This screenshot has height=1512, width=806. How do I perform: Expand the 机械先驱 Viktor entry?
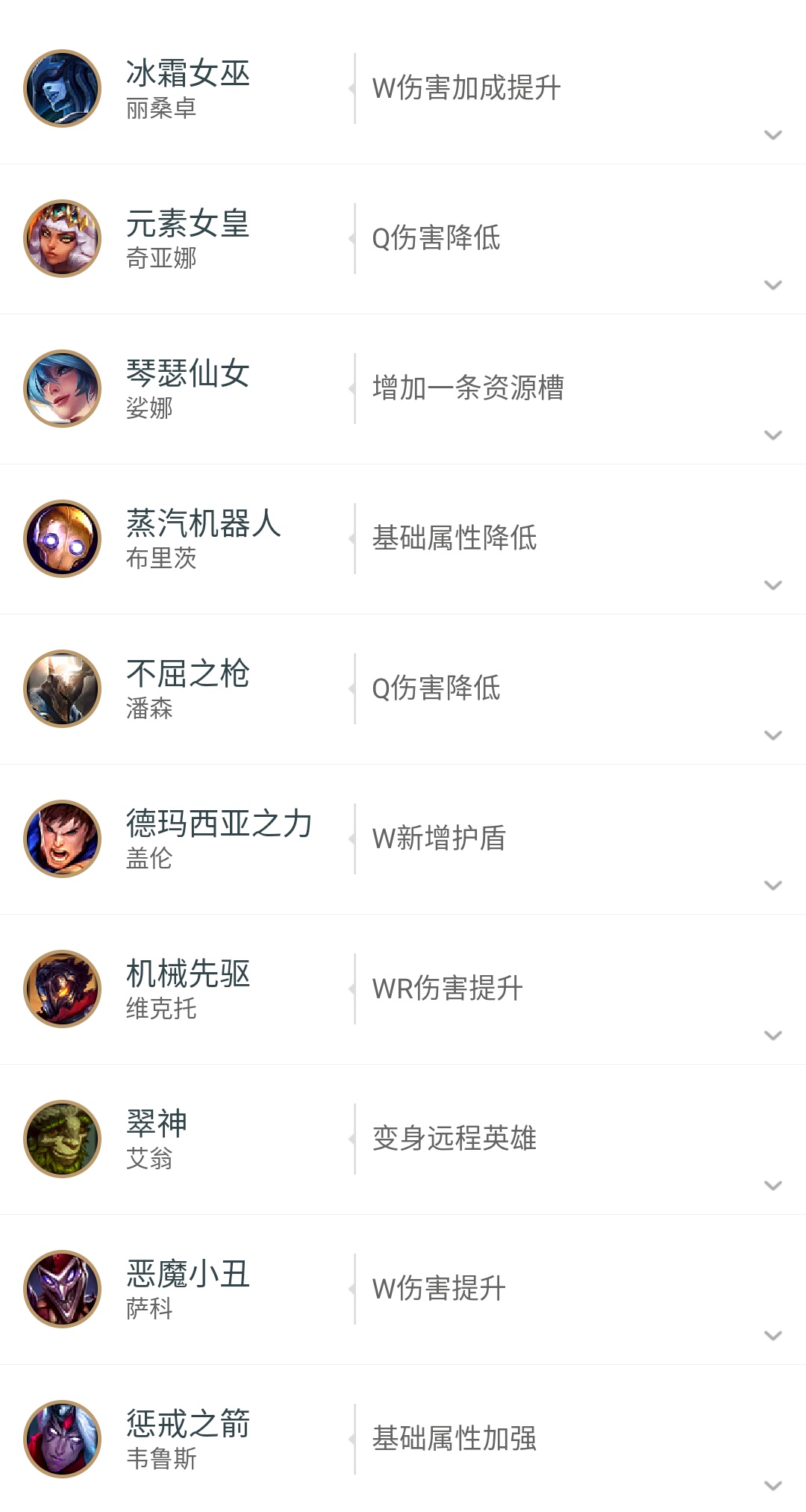pos(772,1036)
